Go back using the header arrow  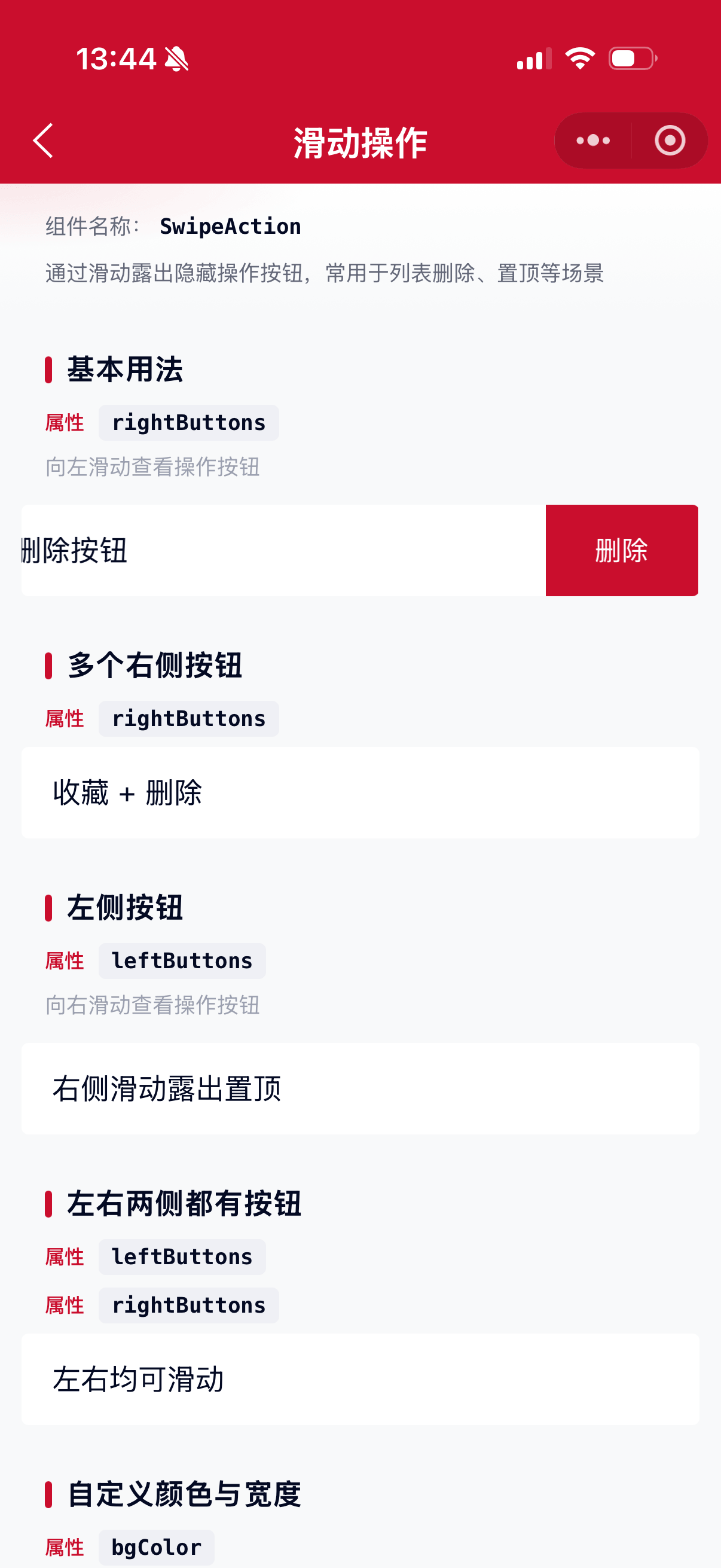coord(43,141)
